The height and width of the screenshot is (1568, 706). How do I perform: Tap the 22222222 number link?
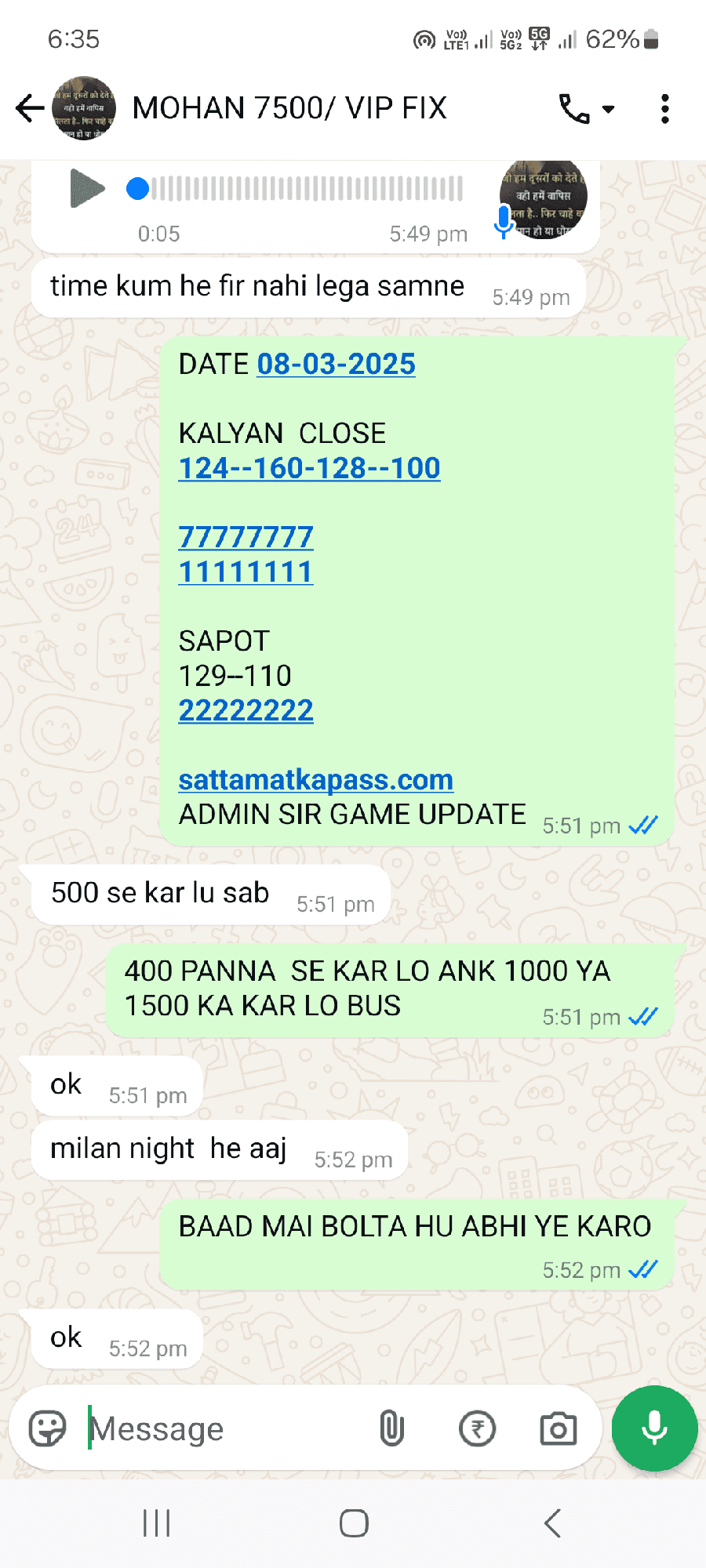click(246, 710)
